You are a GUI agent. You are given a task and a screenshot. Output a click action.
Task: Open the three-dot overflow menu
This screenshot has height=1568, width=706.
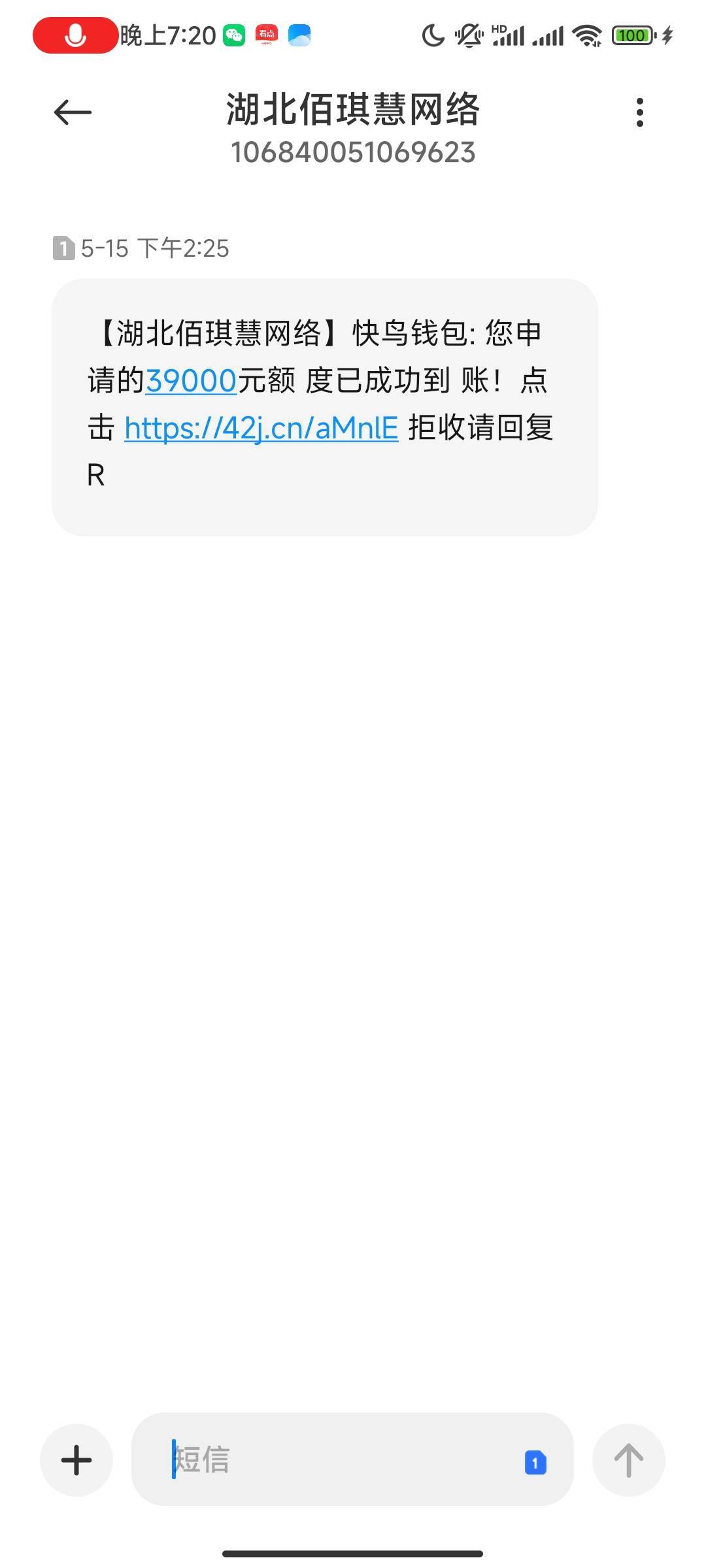coord(640,112)
